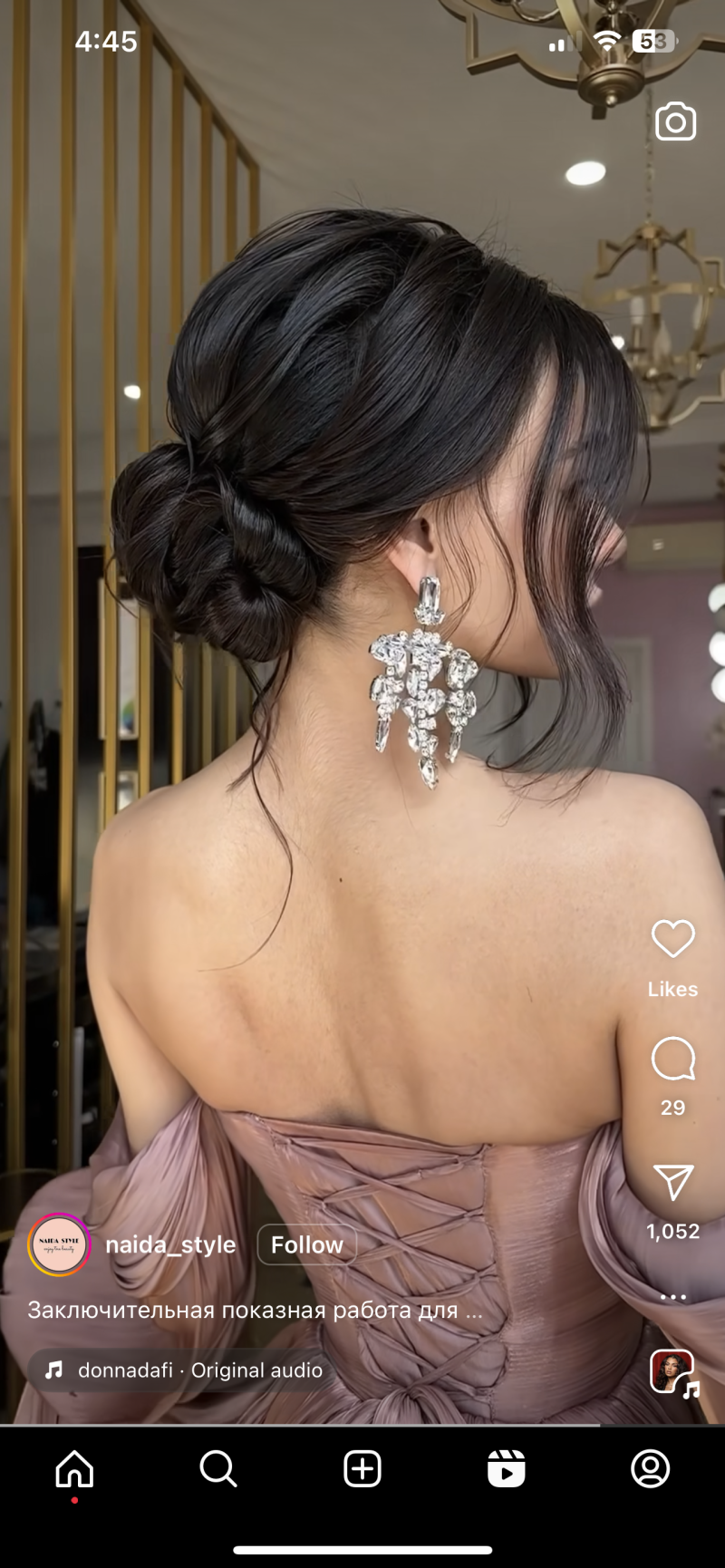Open the three-dot more options menu

[x=672, y=1296]
